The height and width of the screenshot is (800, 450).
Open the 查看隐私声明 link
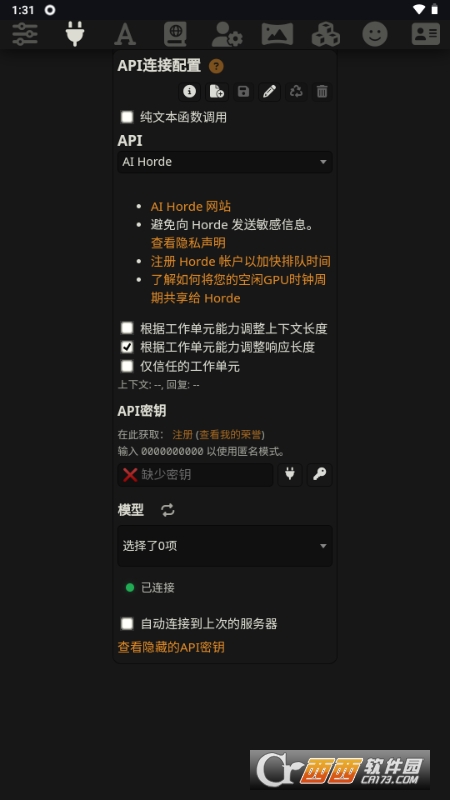[x=188, y=243]
